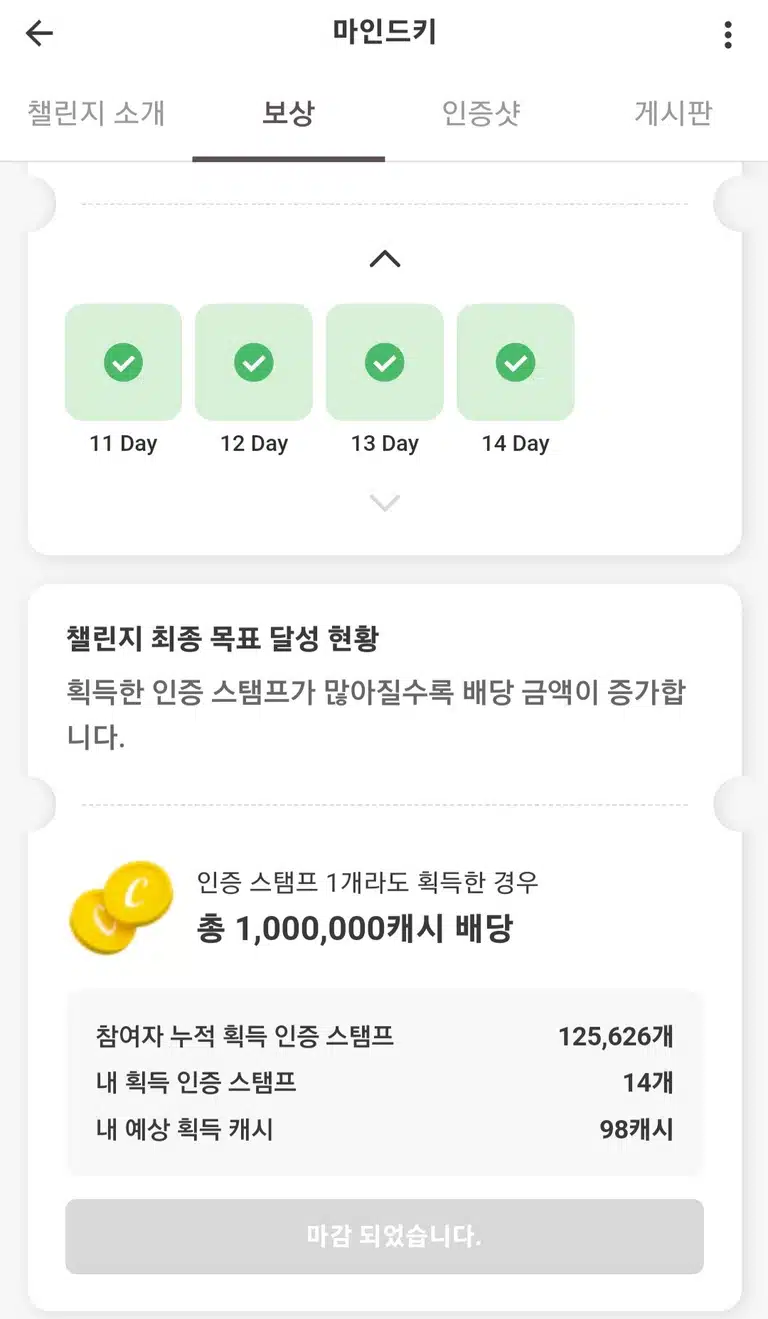The image size is (768, 1319).
Task: Open the 11 Day stamp tile
Action: click(123, 362)
